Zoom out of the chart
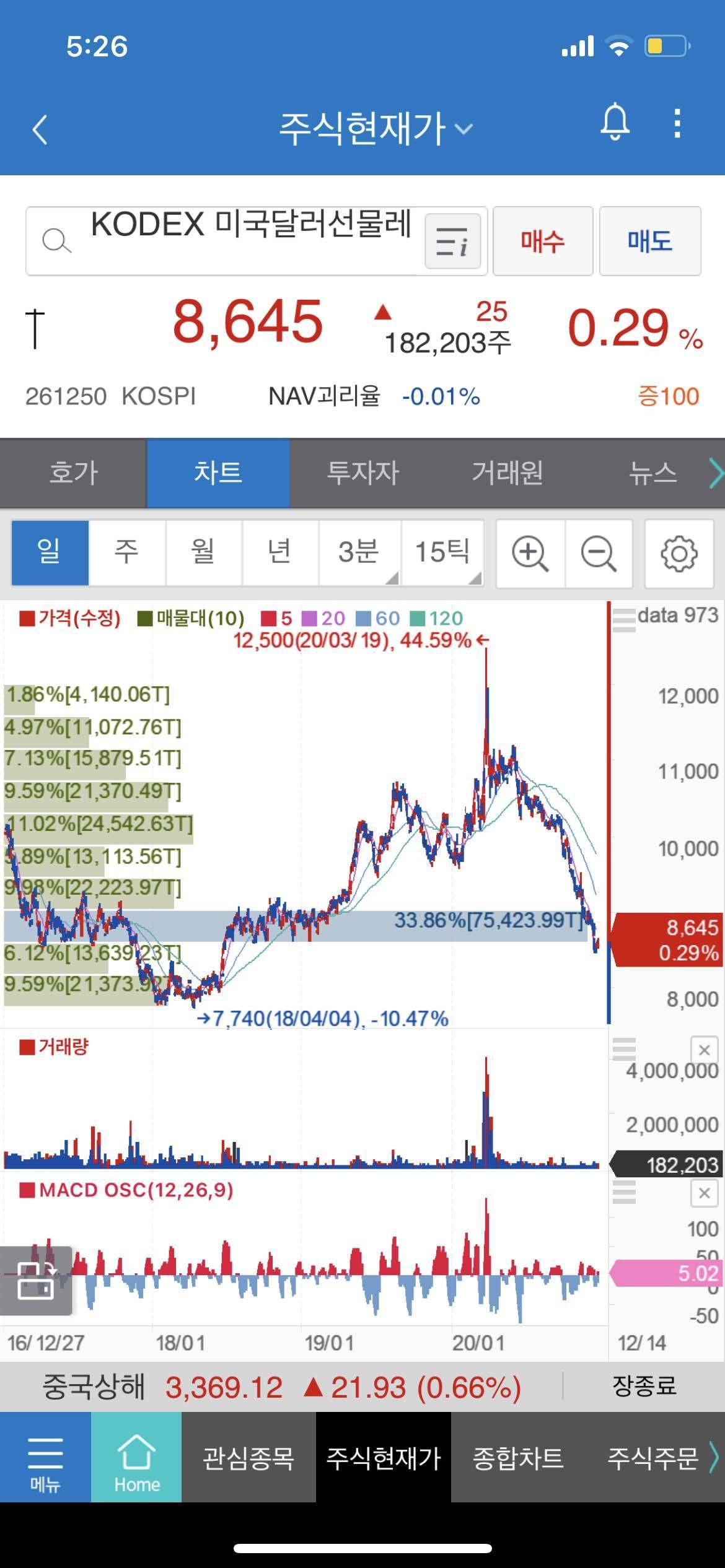 pyautogui.click(x=599, y=553)
